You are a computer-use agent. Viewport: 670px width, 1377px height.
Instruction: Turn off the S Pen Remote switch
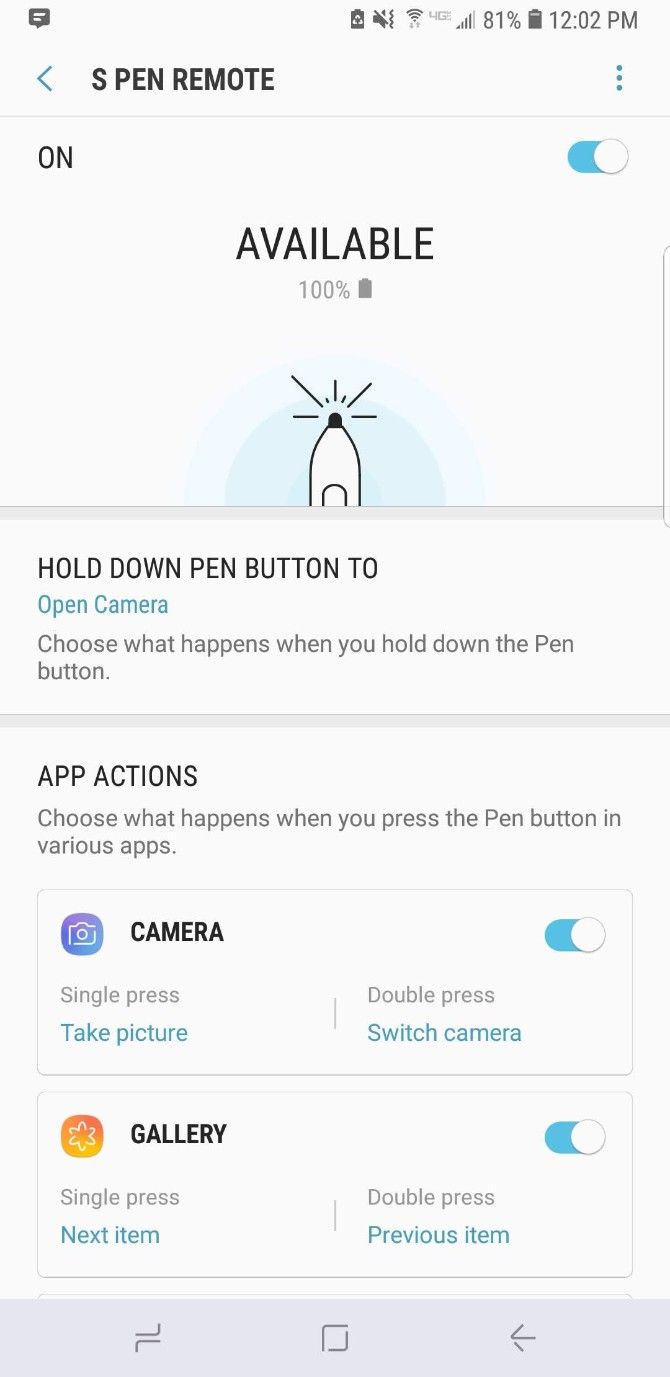point(597,158)
